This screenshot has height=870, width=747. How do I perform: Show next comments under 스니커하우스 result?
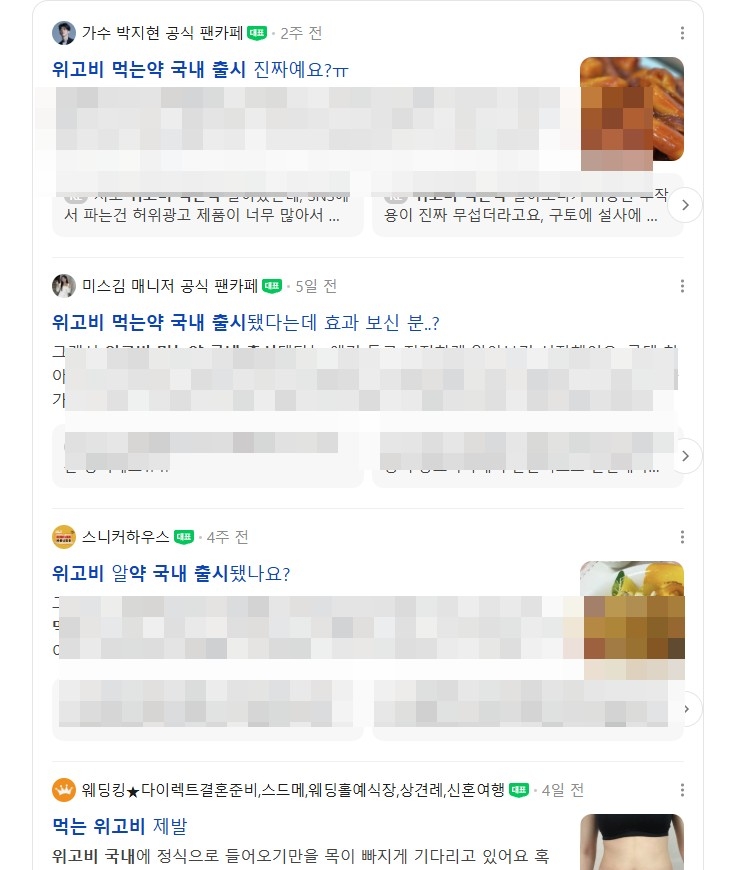pos(685,709)
